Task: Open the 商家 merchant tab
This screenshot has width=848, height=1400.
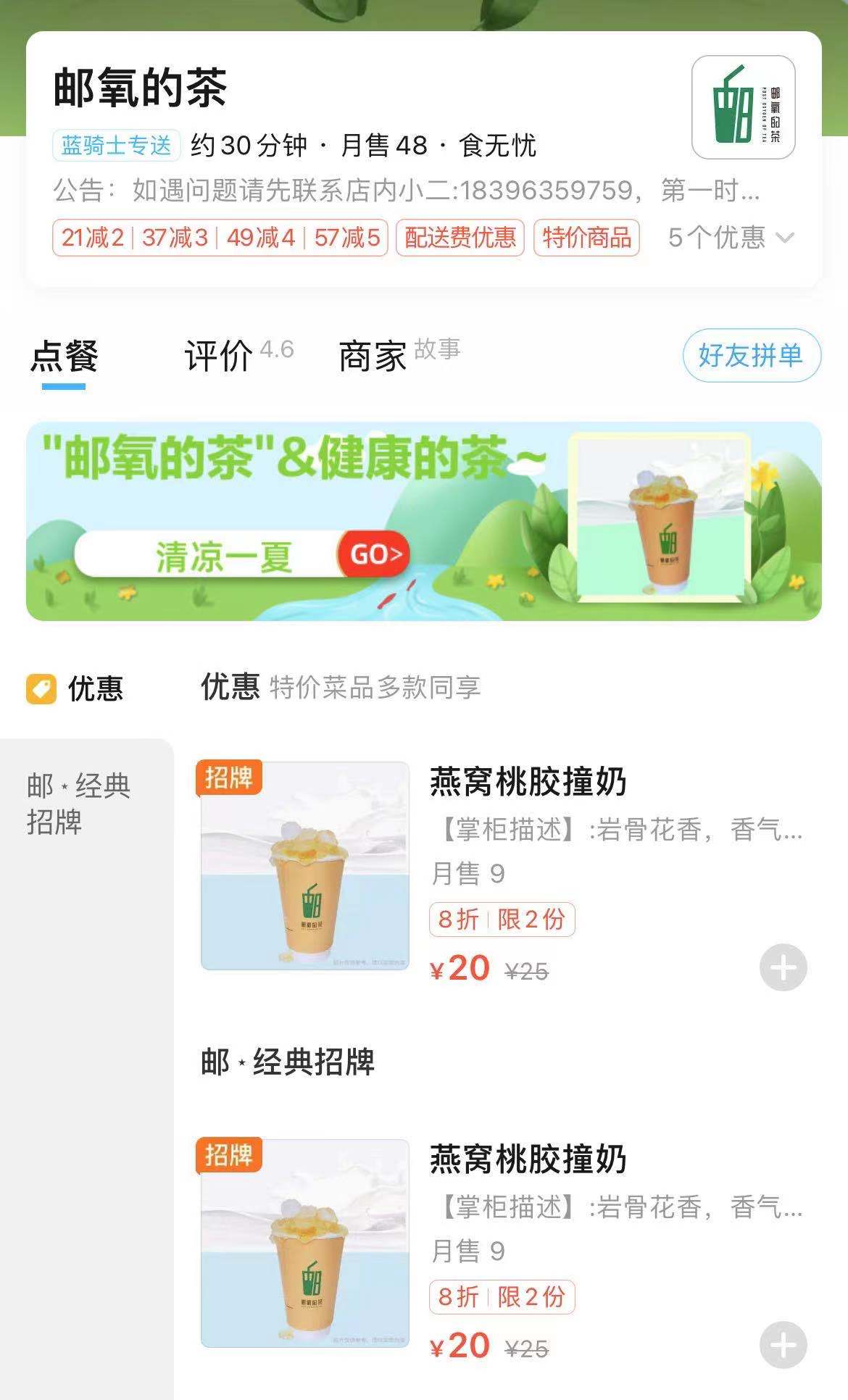Action: (373, 356)
